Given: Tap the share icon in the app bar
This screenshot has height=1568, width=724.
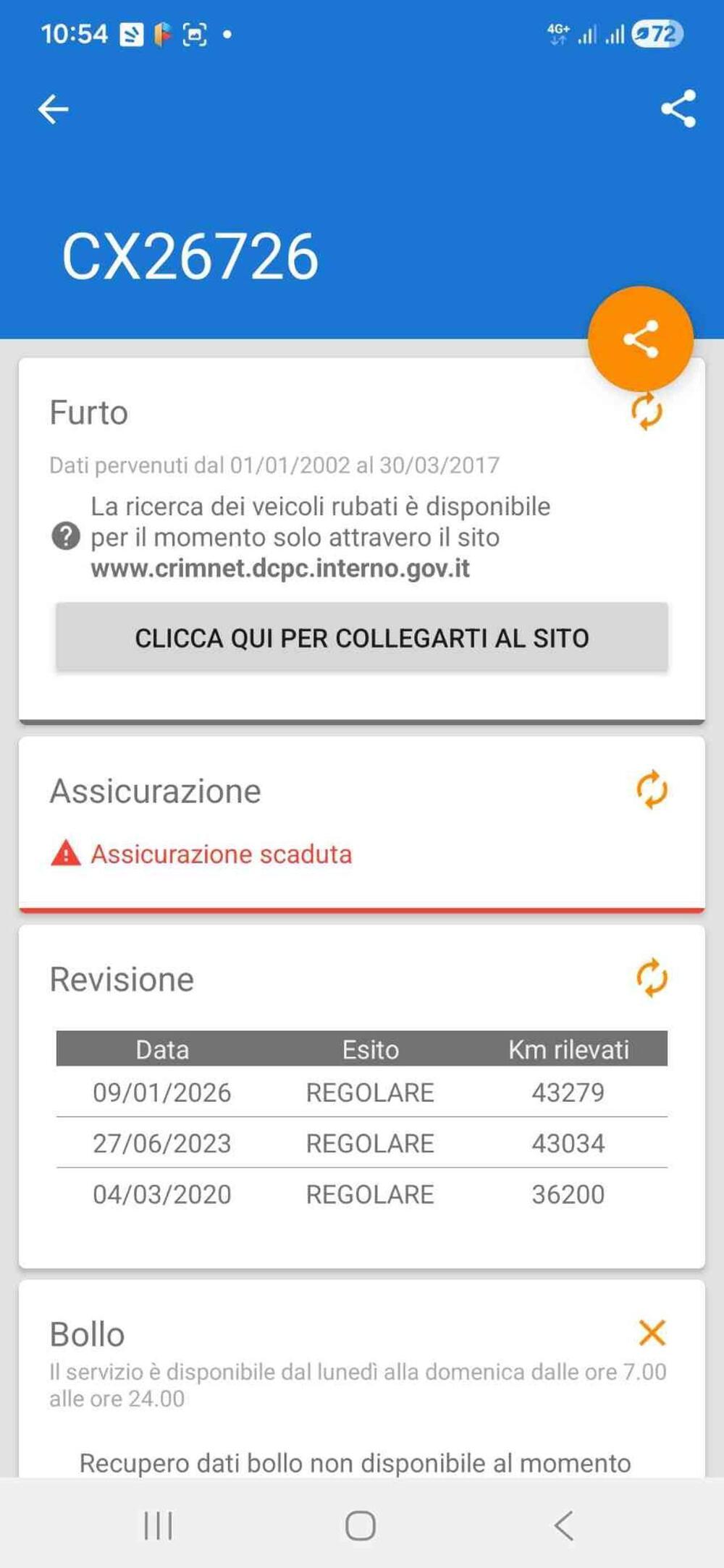Looking at the screenshot, I should pos(678,109).
